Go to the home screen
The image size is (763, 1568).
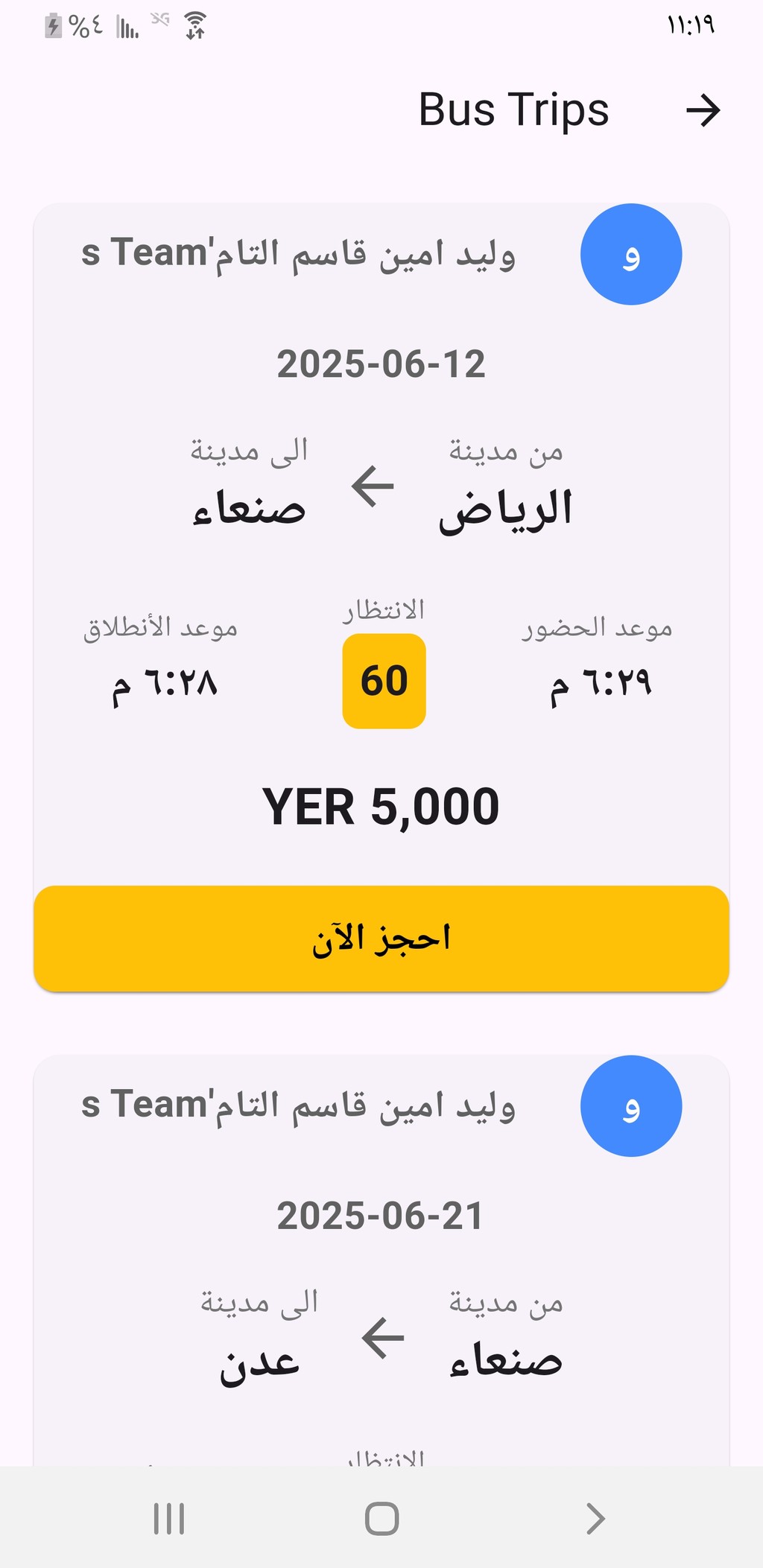[381, 1518]
